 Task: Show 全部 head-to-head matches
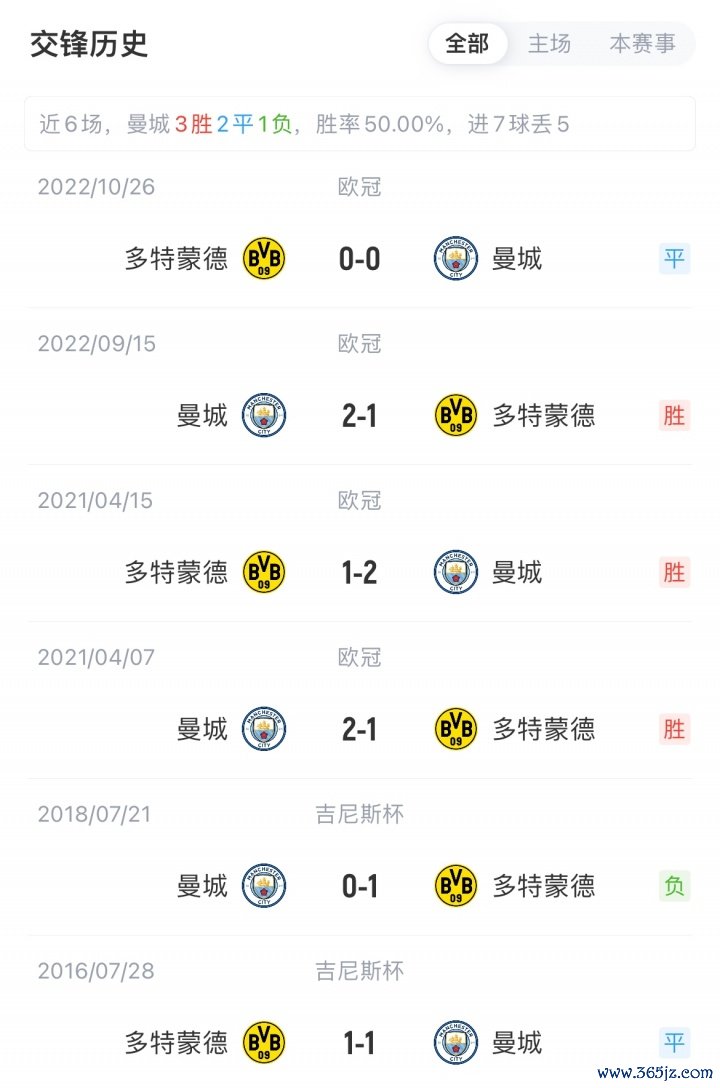click(467, 44)
